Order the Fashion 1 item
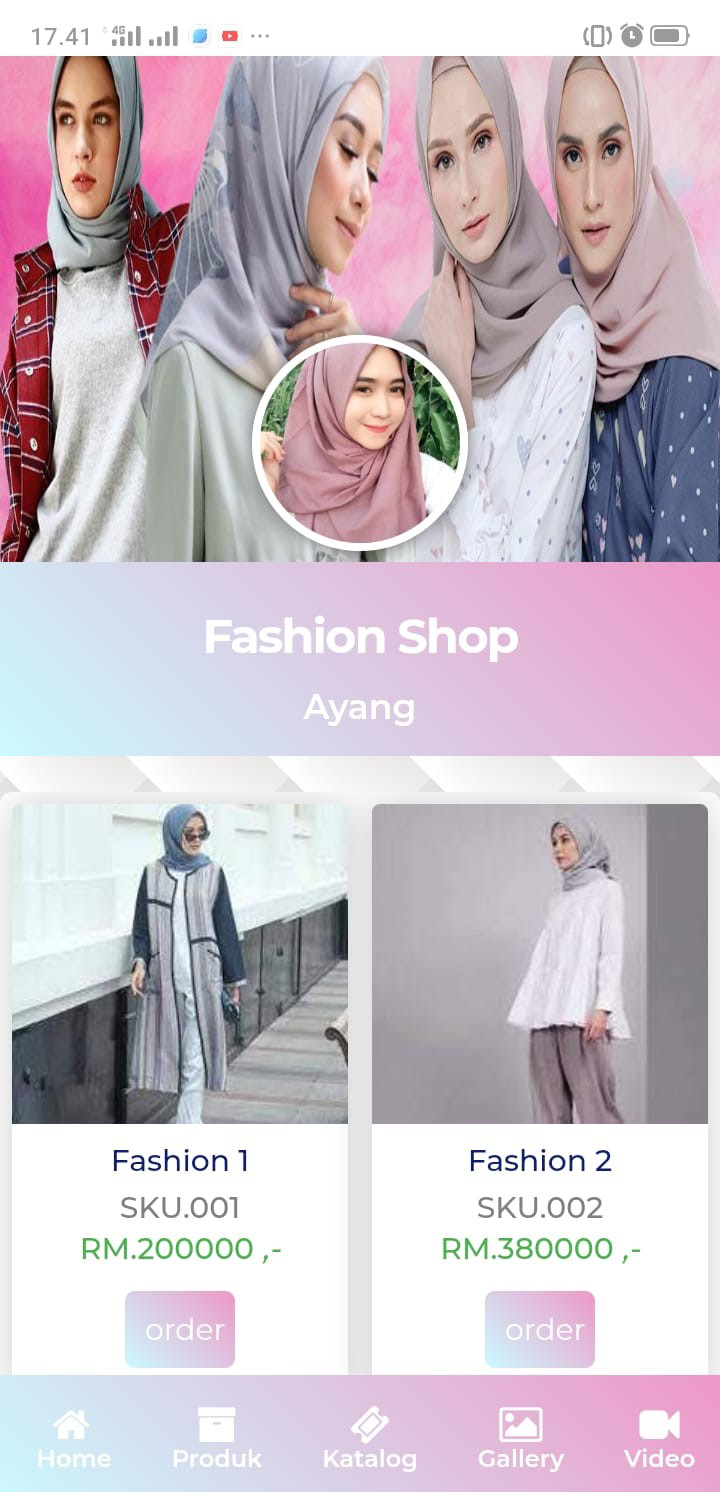Screen dimensions: 720x1492 [x=180, y=1329]
